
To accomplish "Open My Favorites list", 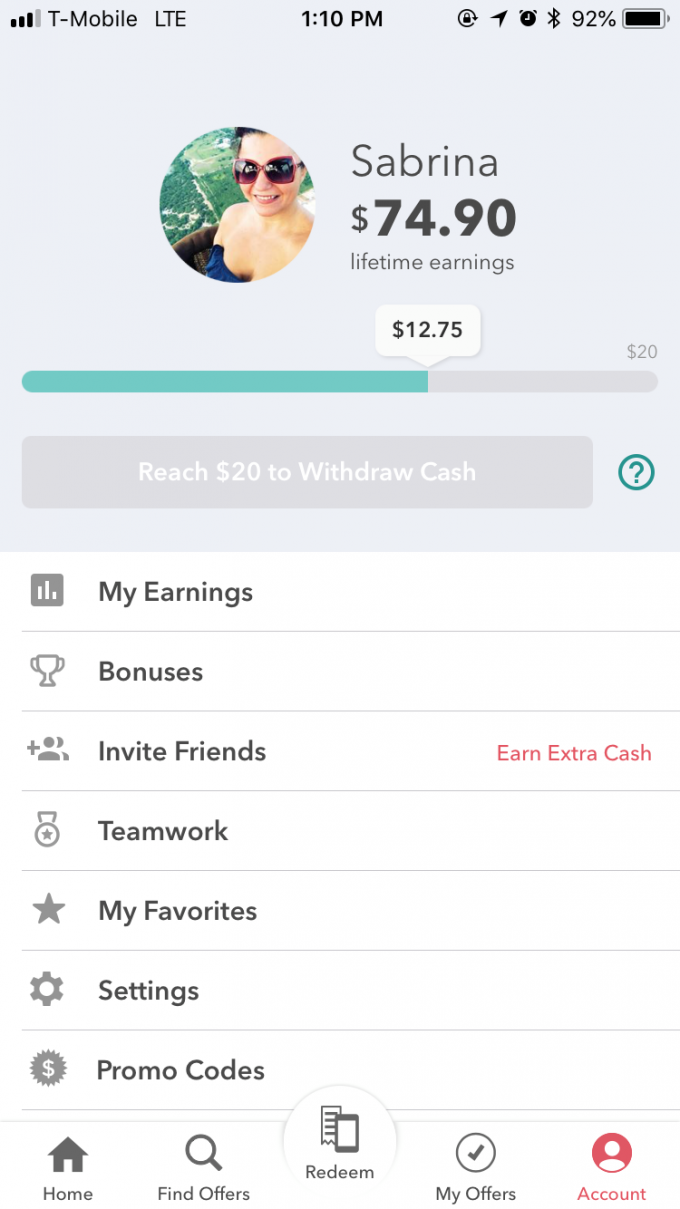I will coord(340,911).
